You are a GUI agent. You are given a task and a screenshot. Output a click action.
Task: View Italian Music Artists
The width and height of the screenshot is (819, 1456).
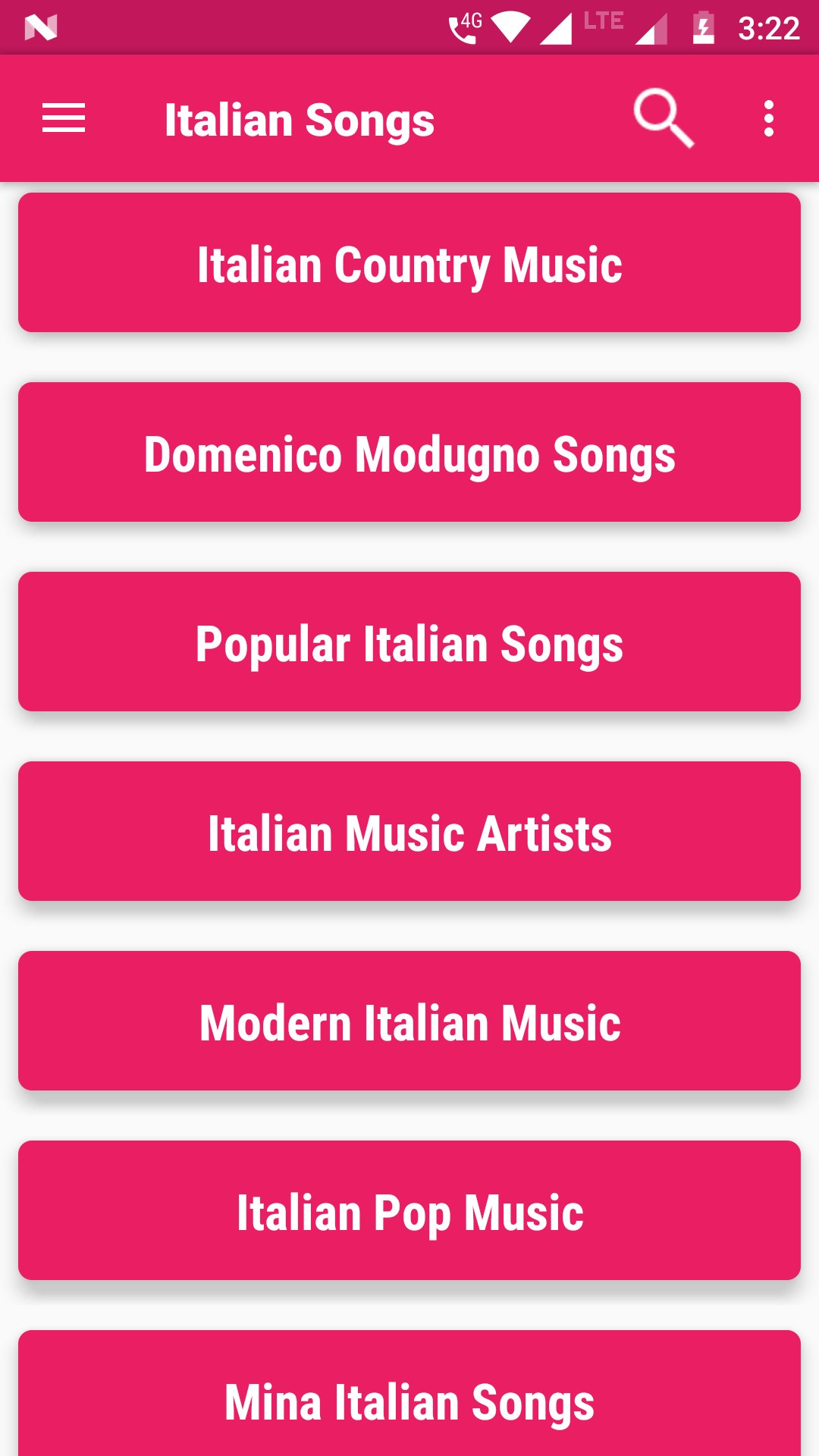coord(409,831)
